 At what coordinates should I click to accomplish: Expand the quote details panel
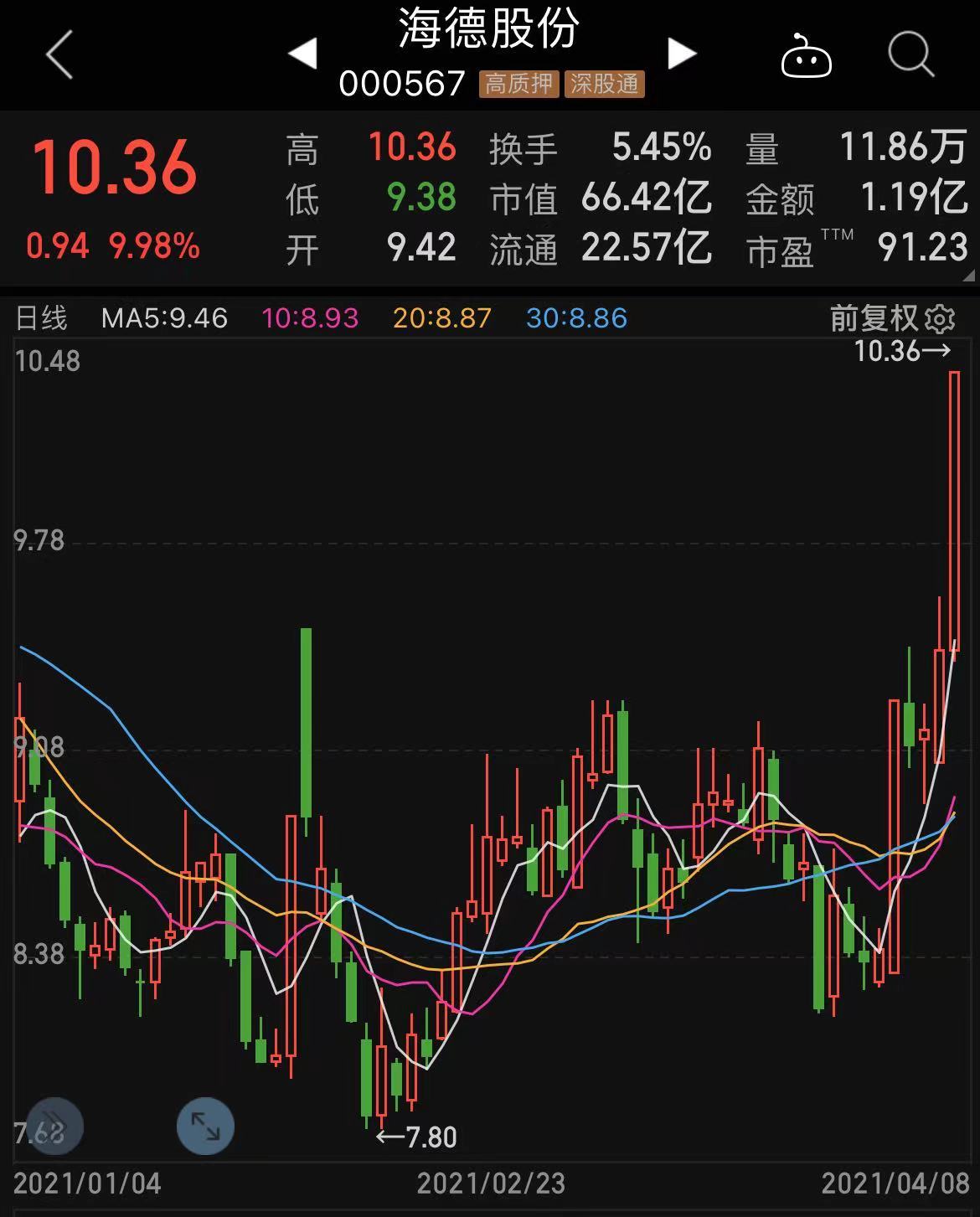968,276
